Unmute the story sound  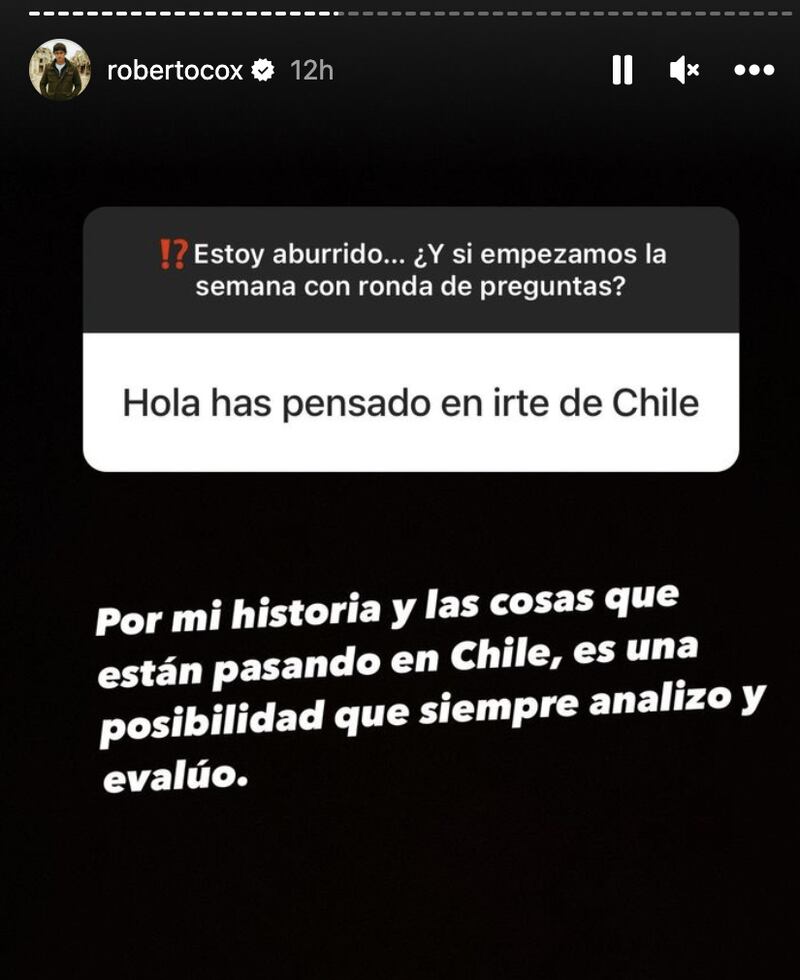[x=684, y=70]
